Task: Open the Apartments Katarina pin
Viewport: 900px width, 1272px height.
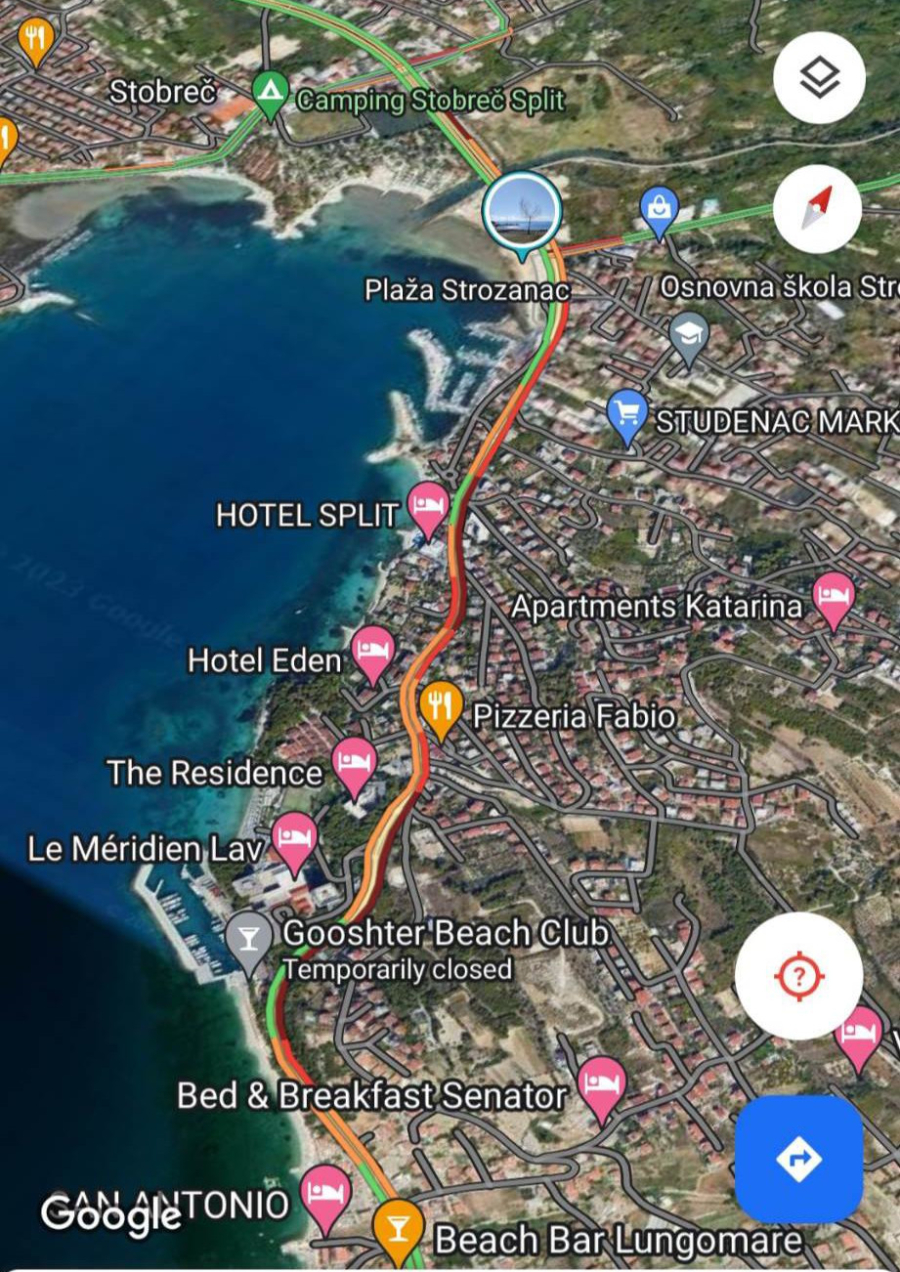Action: (833, 598)
